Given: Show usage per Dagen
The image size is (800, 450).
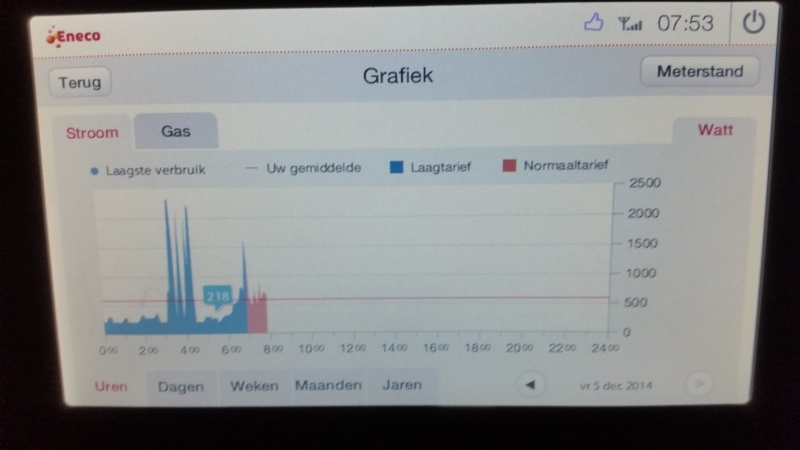Looking at the screenshot, I should tap(181, 386).
